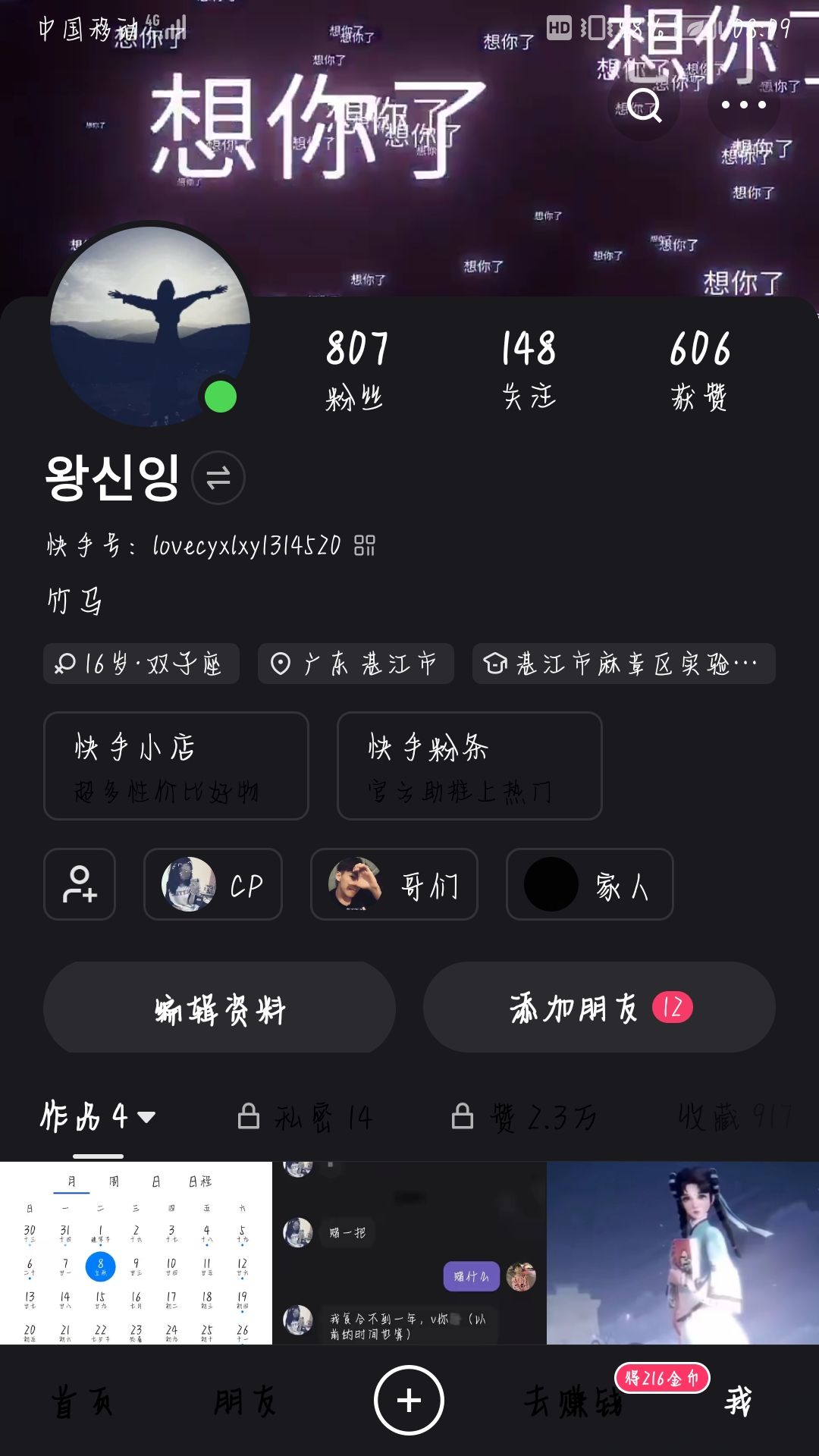Open the calendar video thumbnail

136,1253
